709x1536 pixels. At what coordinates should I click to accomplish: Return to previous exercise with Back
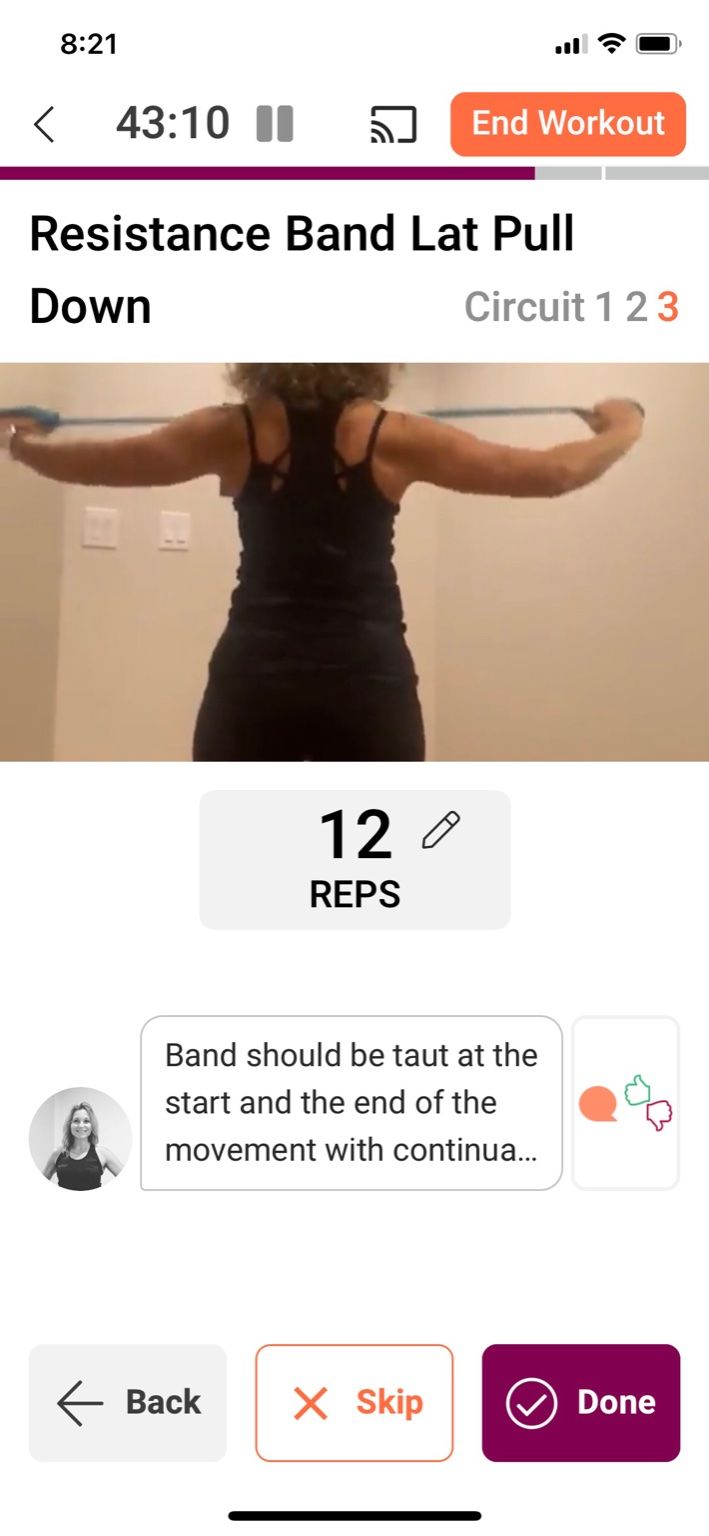[x=128, y=1403]
